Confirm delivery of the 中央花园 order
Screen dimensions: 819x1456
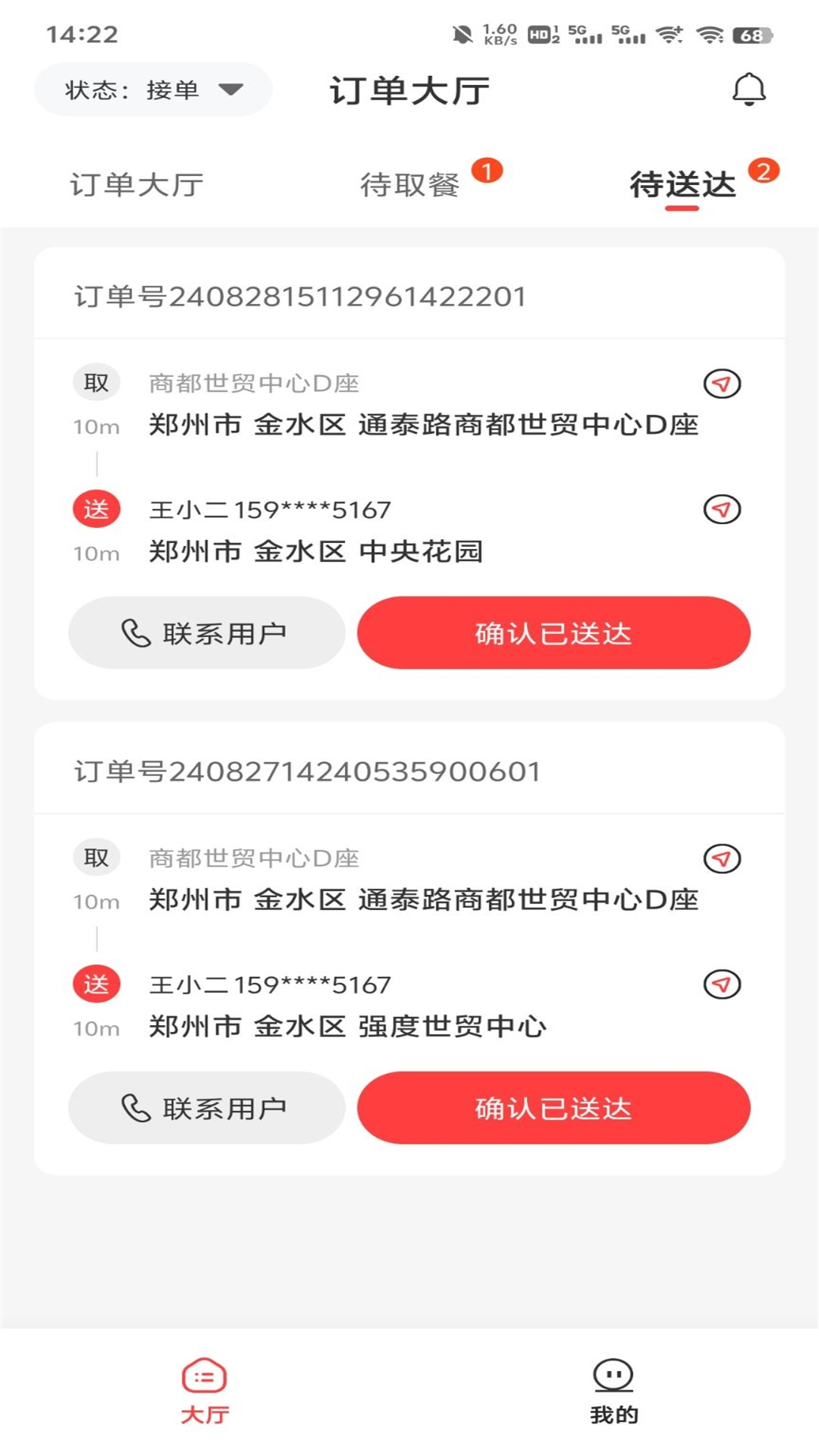(x=554, y=633)
